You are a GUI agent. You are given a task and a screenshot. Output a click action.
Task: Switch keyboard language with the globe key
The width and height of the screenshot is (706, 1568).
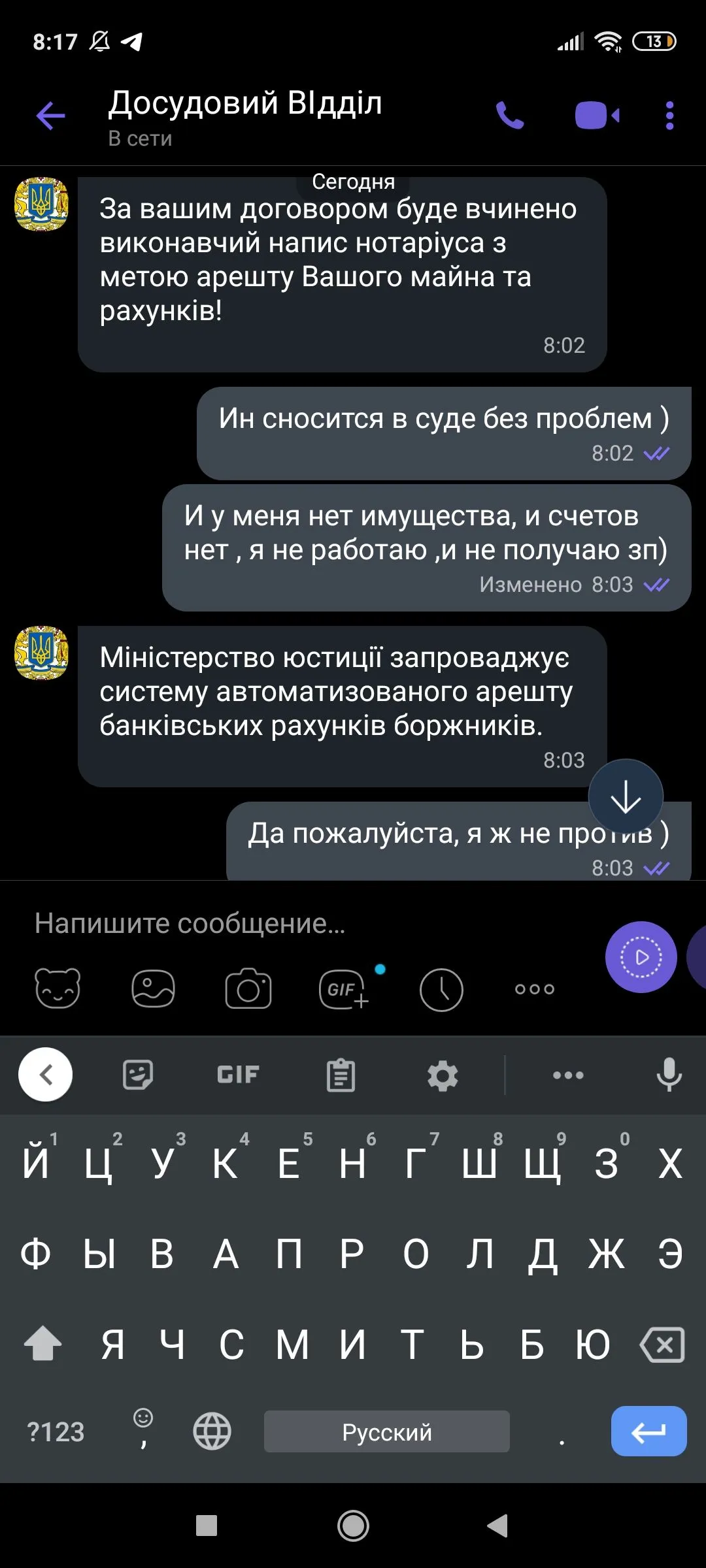(212, 1431)
